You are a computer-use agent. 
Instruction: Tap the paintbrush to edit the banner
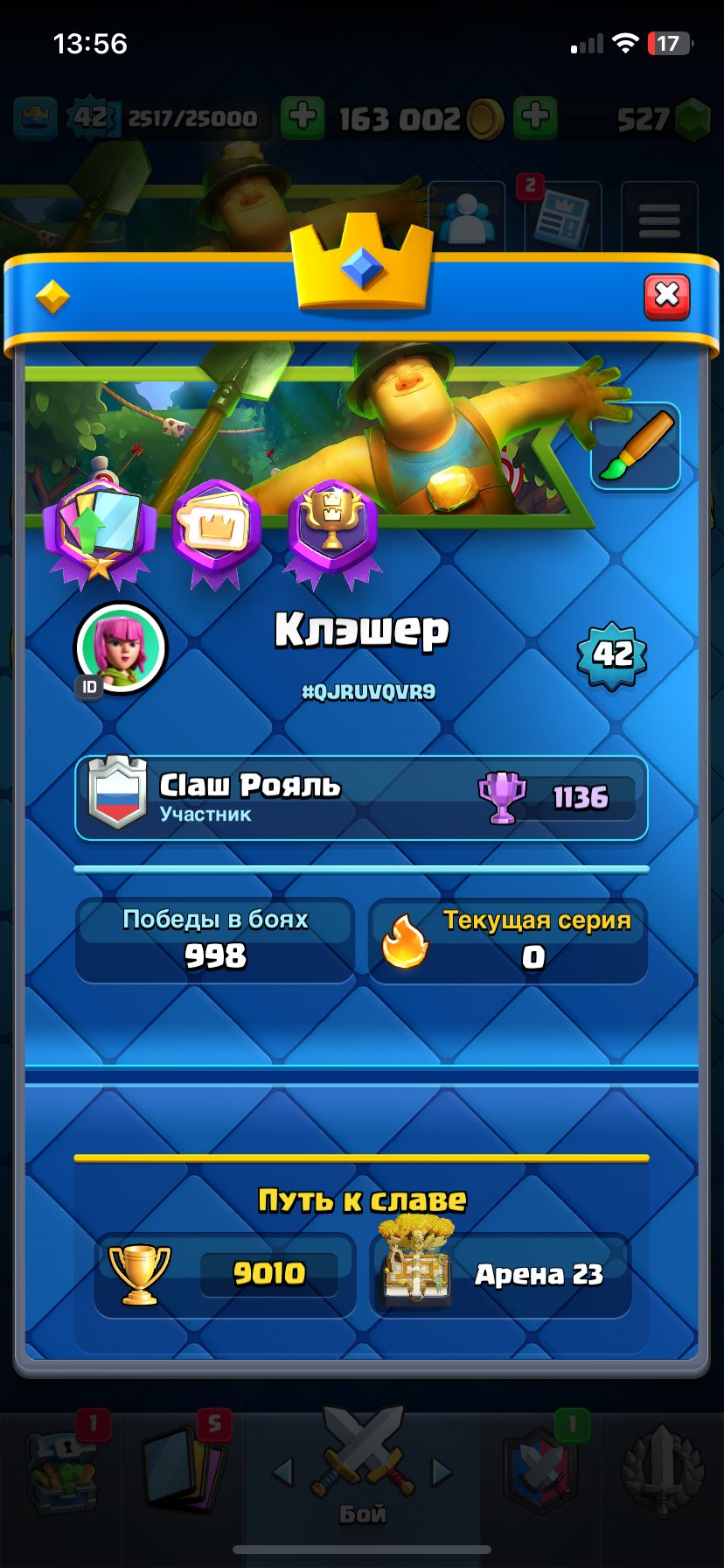pos(636,446)
